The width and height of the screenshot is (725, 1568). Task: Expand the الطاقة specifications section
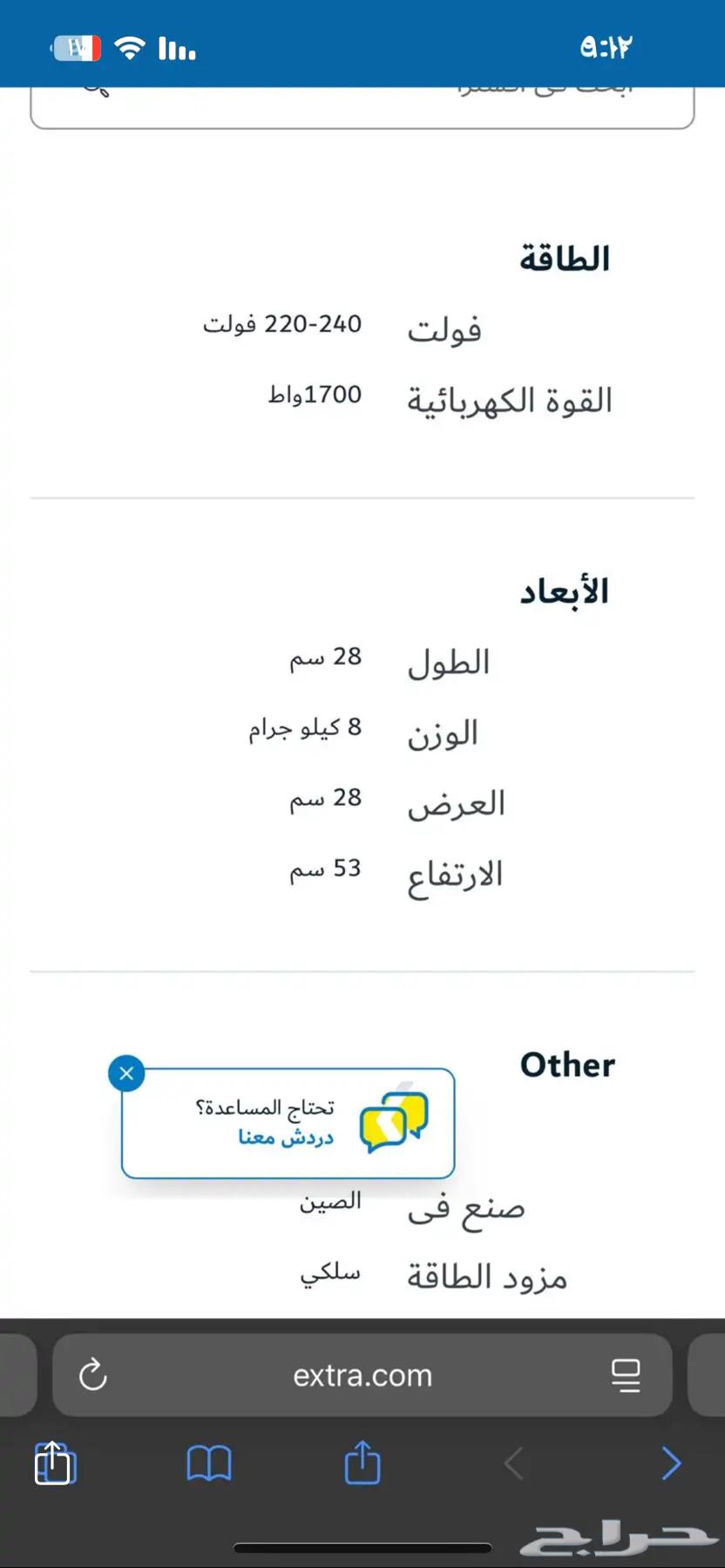[562, 254]
